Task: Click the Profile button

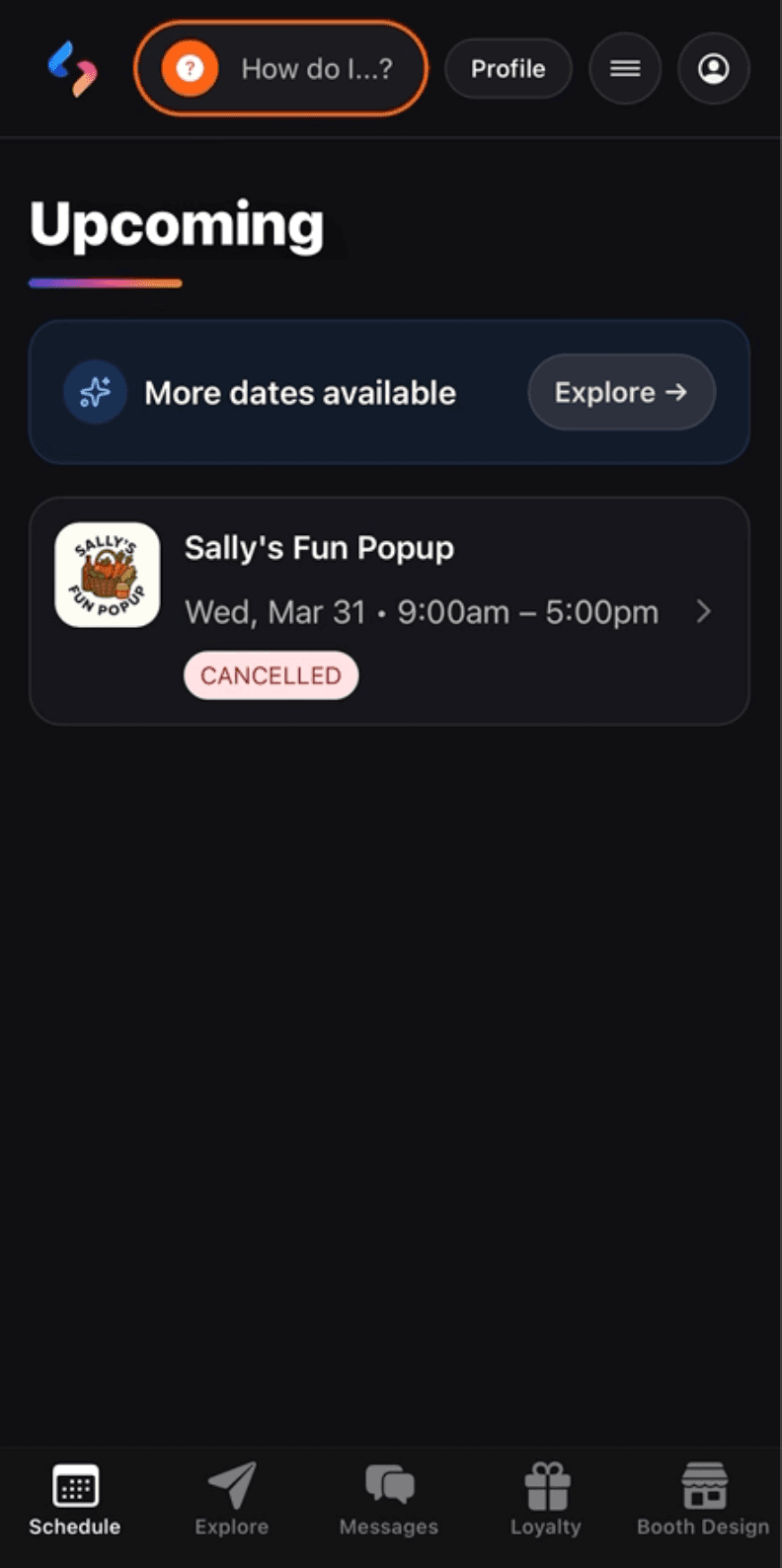Action: coord(508,68)
